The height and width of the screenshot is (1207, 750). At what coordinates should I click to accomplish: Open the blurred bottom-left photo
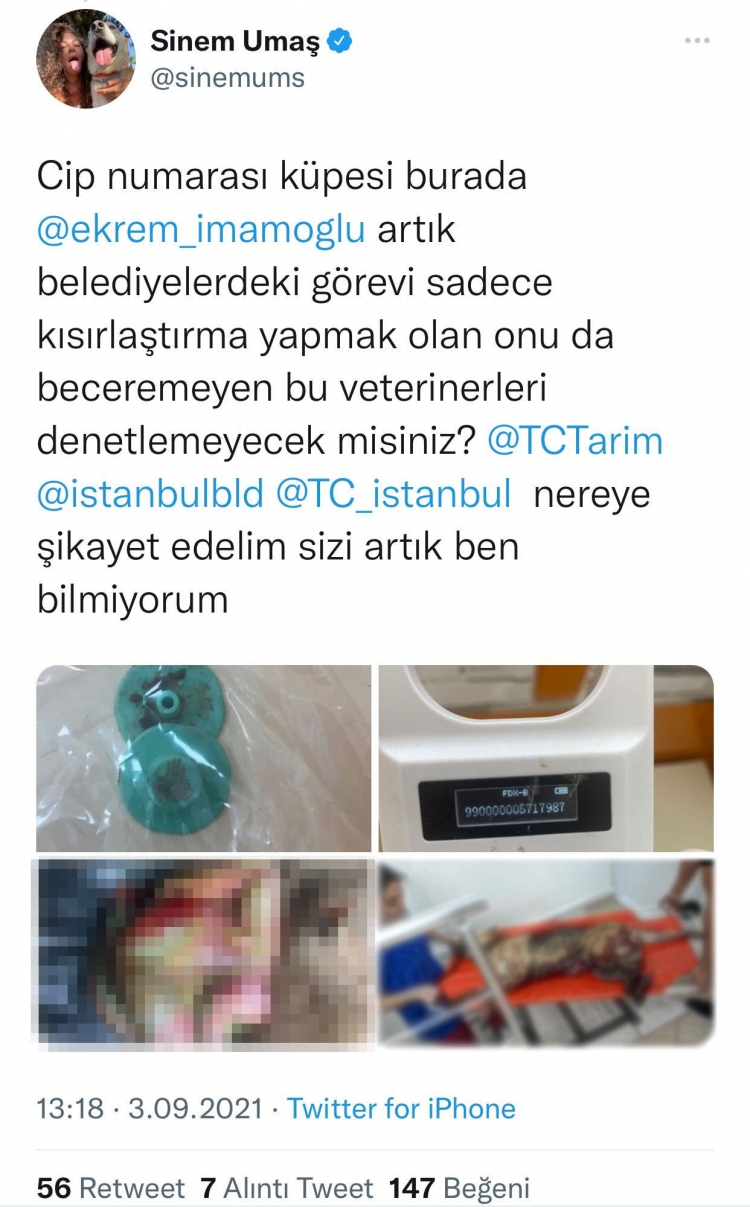(204, 952)
